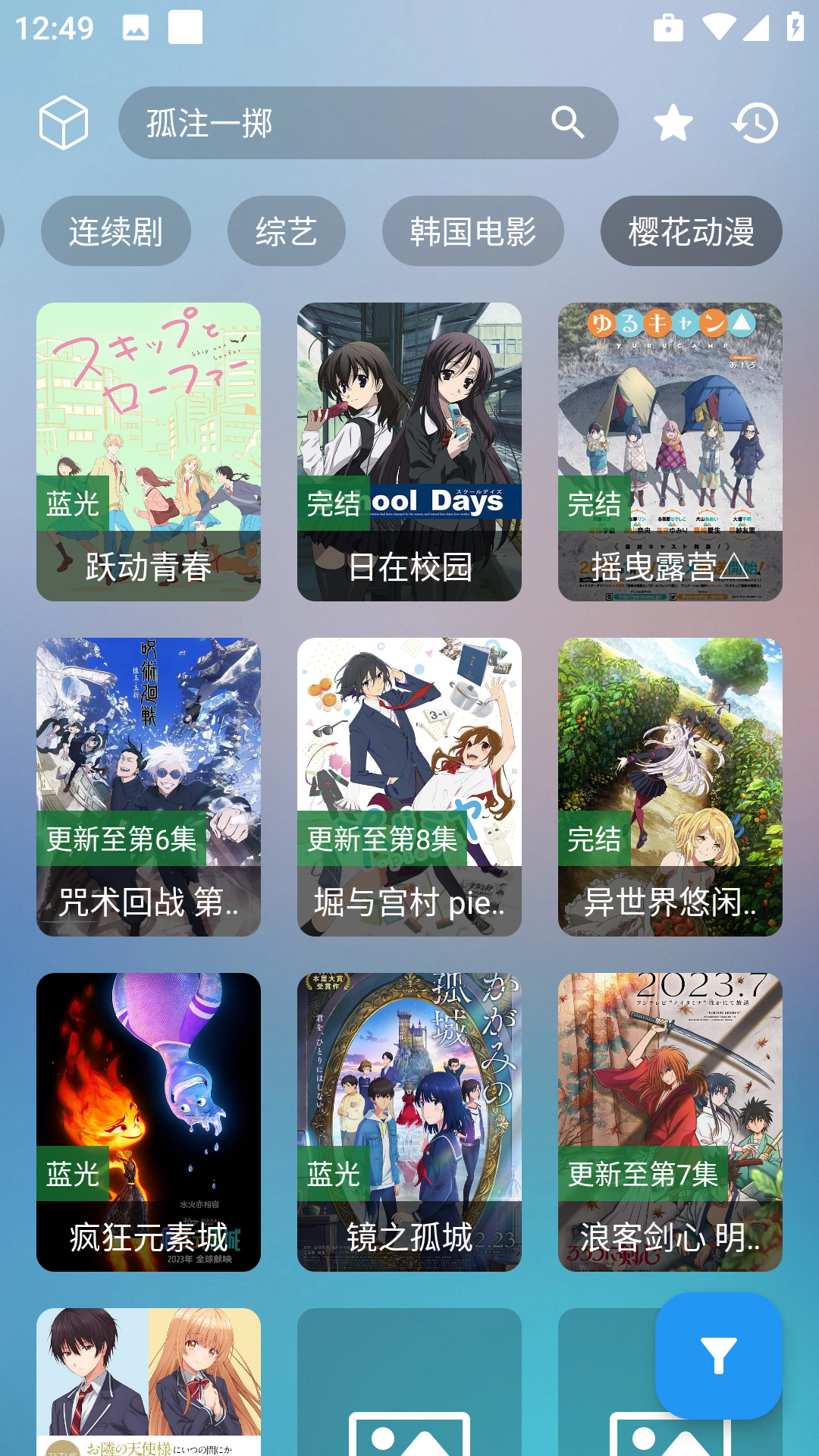Screen dimensions: 819x1456
Task: Activate the 连续剧 filter chip
Action: tap(115, 231)
